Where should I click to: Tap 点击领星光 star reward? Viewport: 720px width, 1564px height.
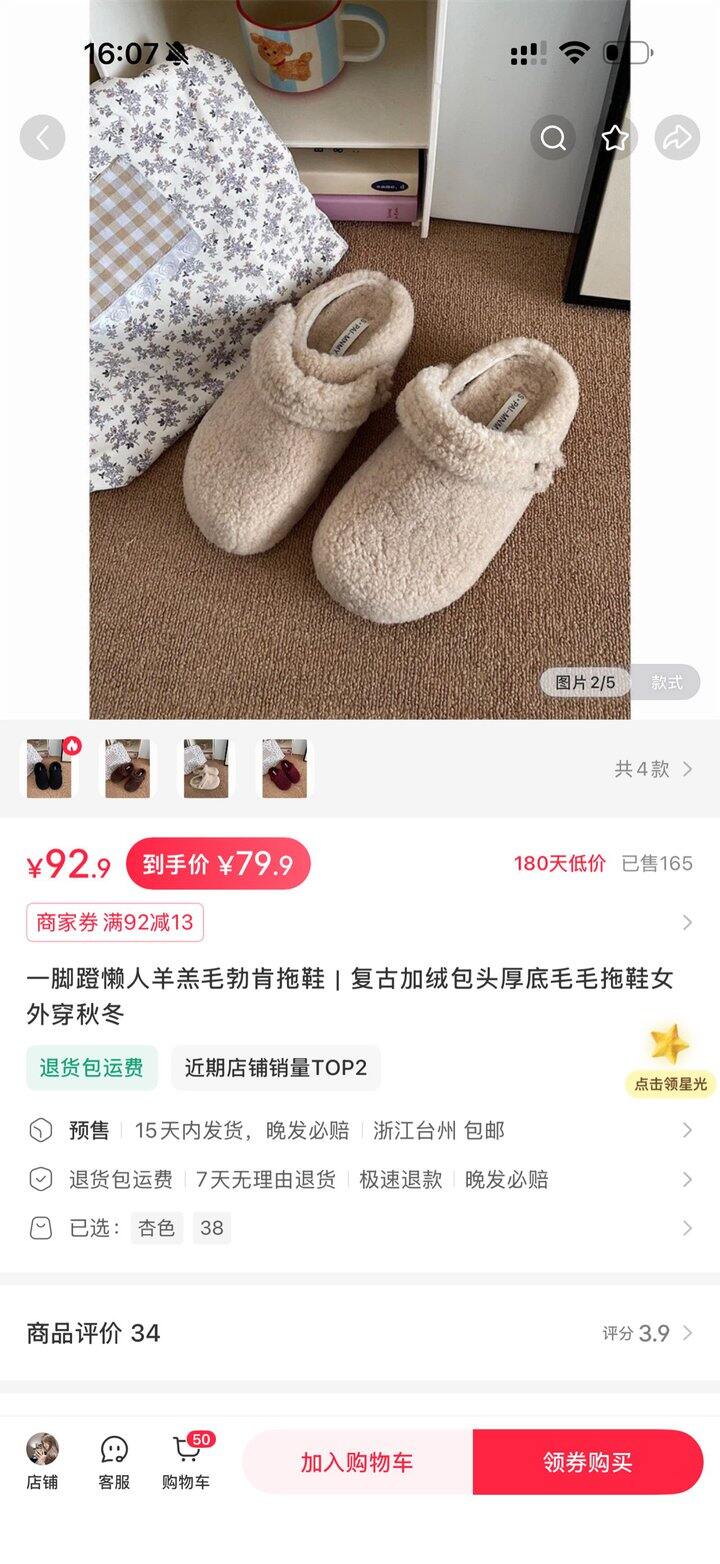click(670, 1060)
